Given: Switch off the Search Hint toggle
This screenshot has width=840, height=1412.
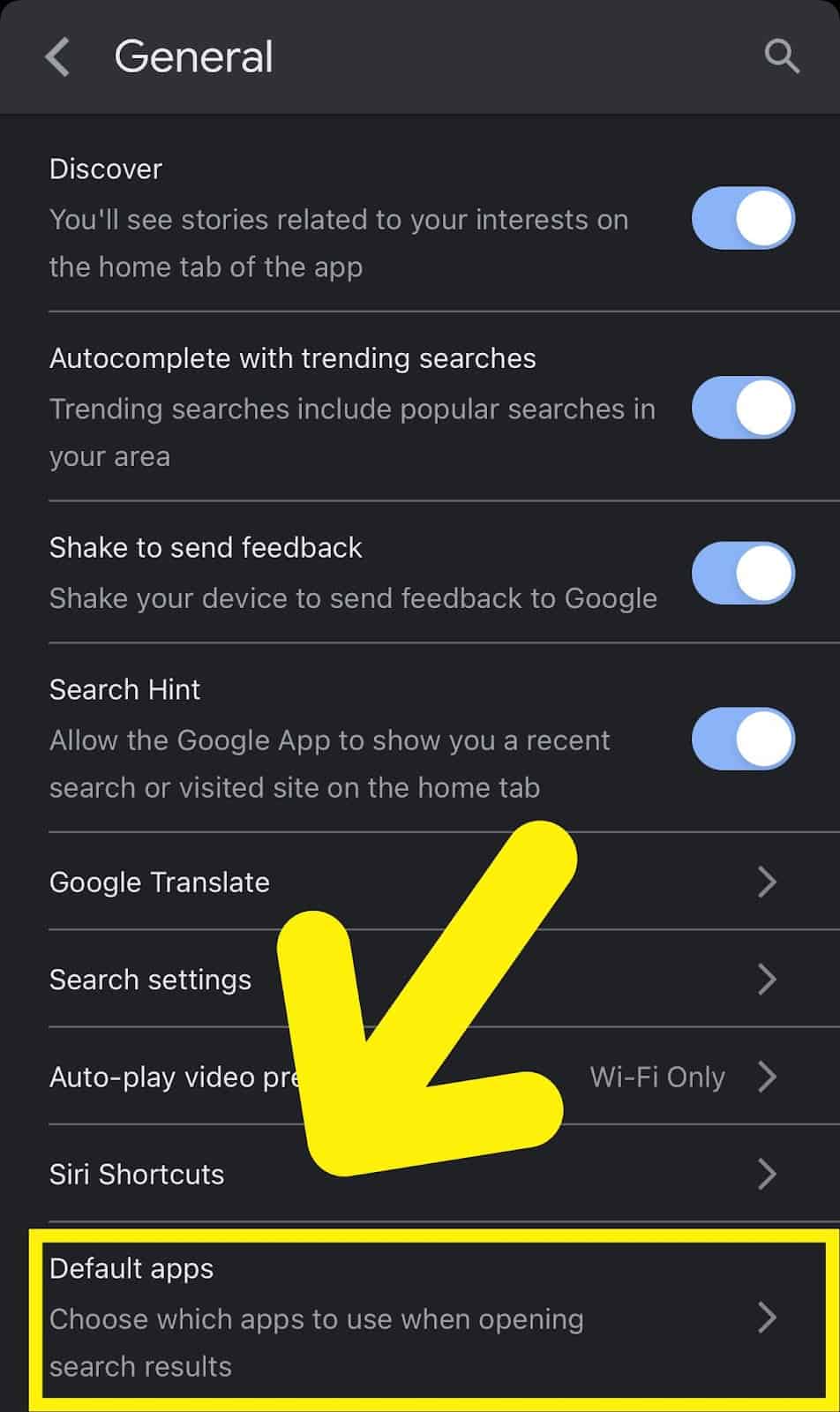Looking at the screenshot, I should coord(743,738).
